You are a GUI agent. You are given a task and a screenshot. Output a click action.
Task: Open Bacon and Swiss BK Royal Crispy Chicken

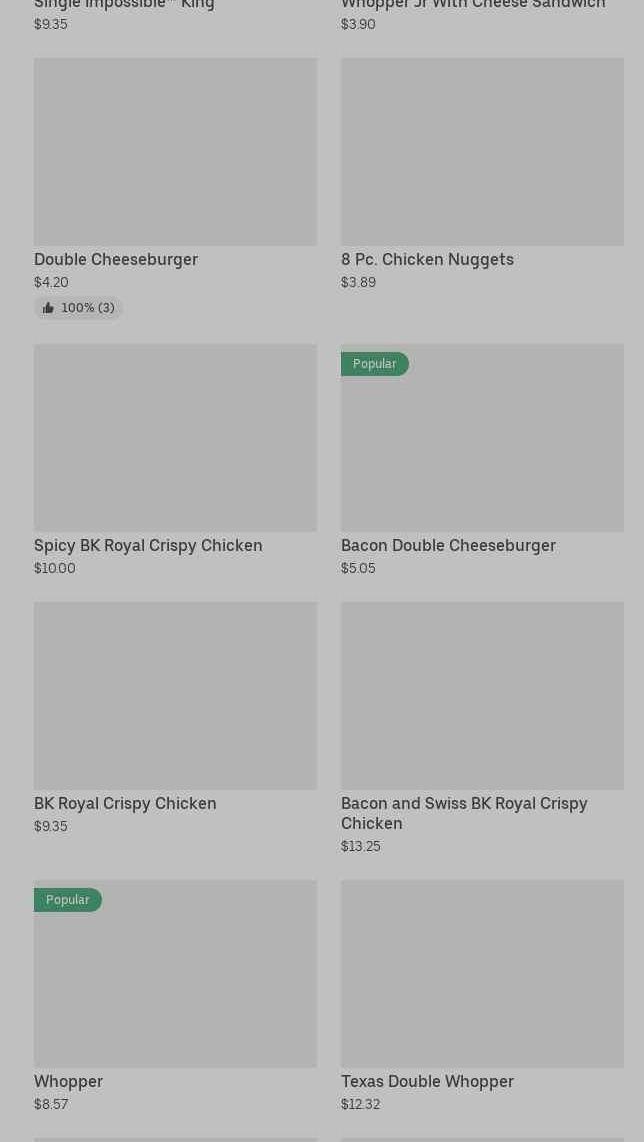tap(482, 728)
